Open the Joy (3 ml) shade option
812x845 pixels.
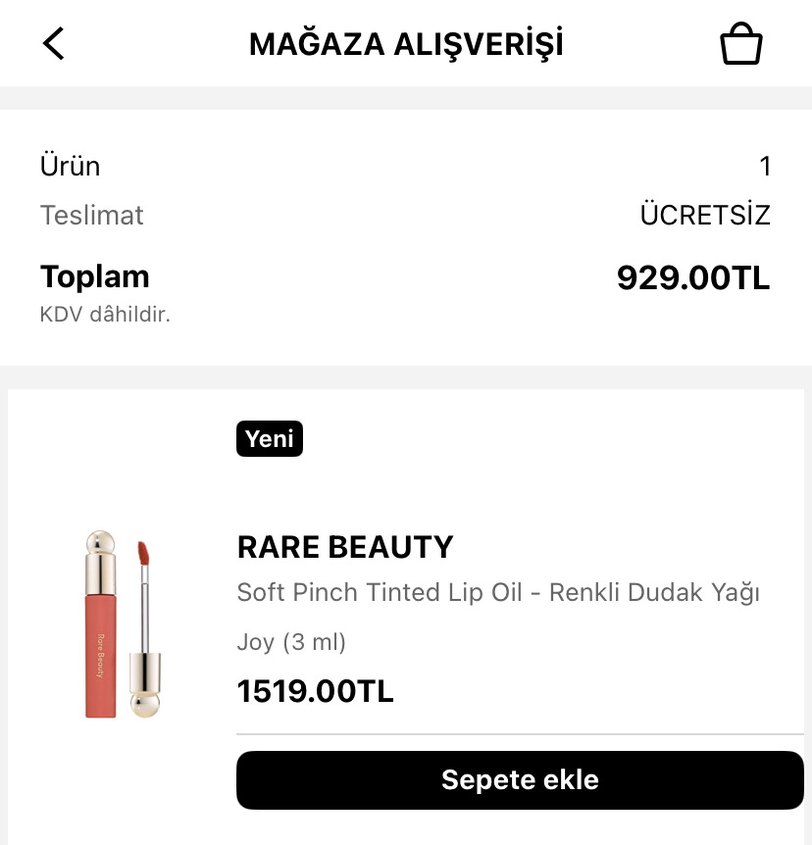(290, 642)
